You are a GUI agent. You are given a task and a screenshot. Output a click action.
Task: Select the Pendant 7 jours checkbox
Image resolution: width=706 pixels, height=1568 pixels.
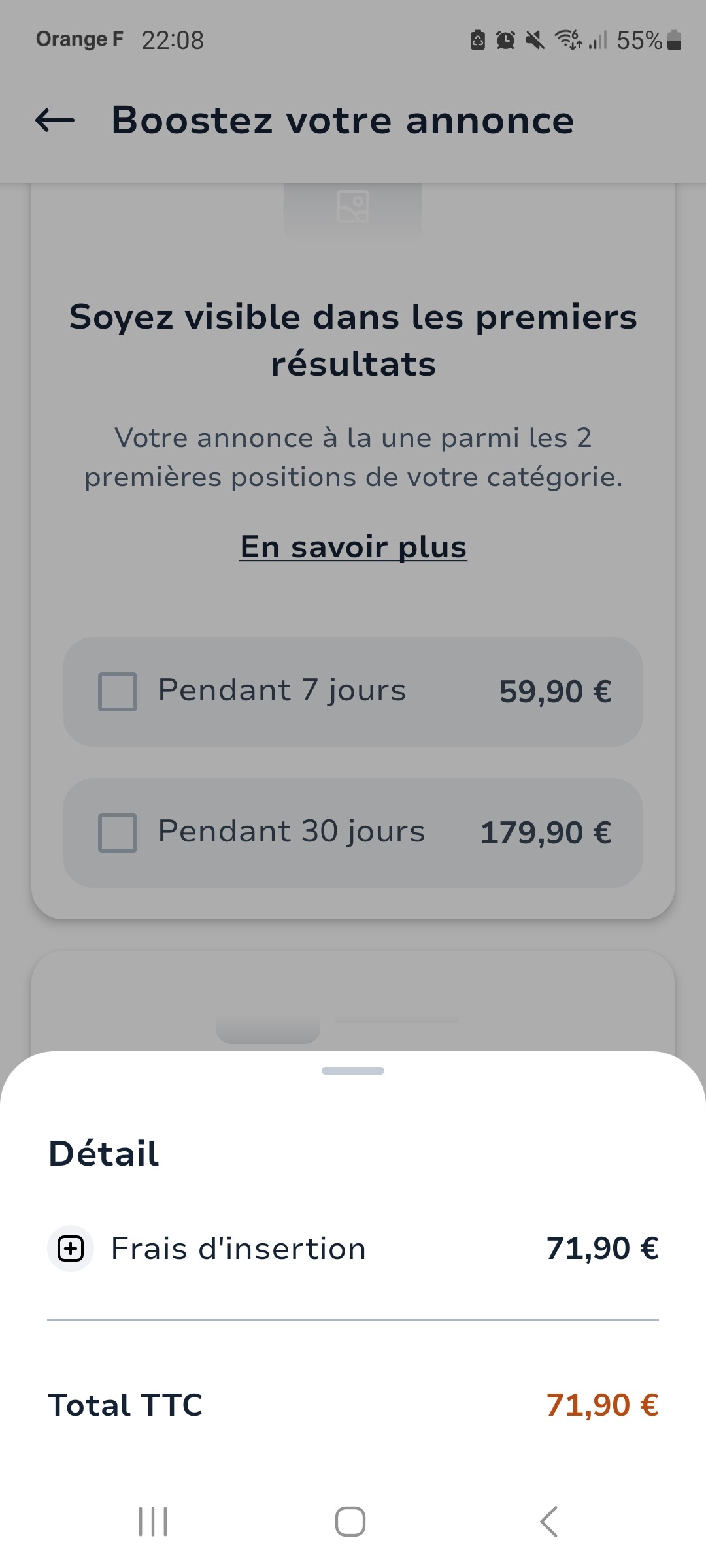tap(118, 691)
